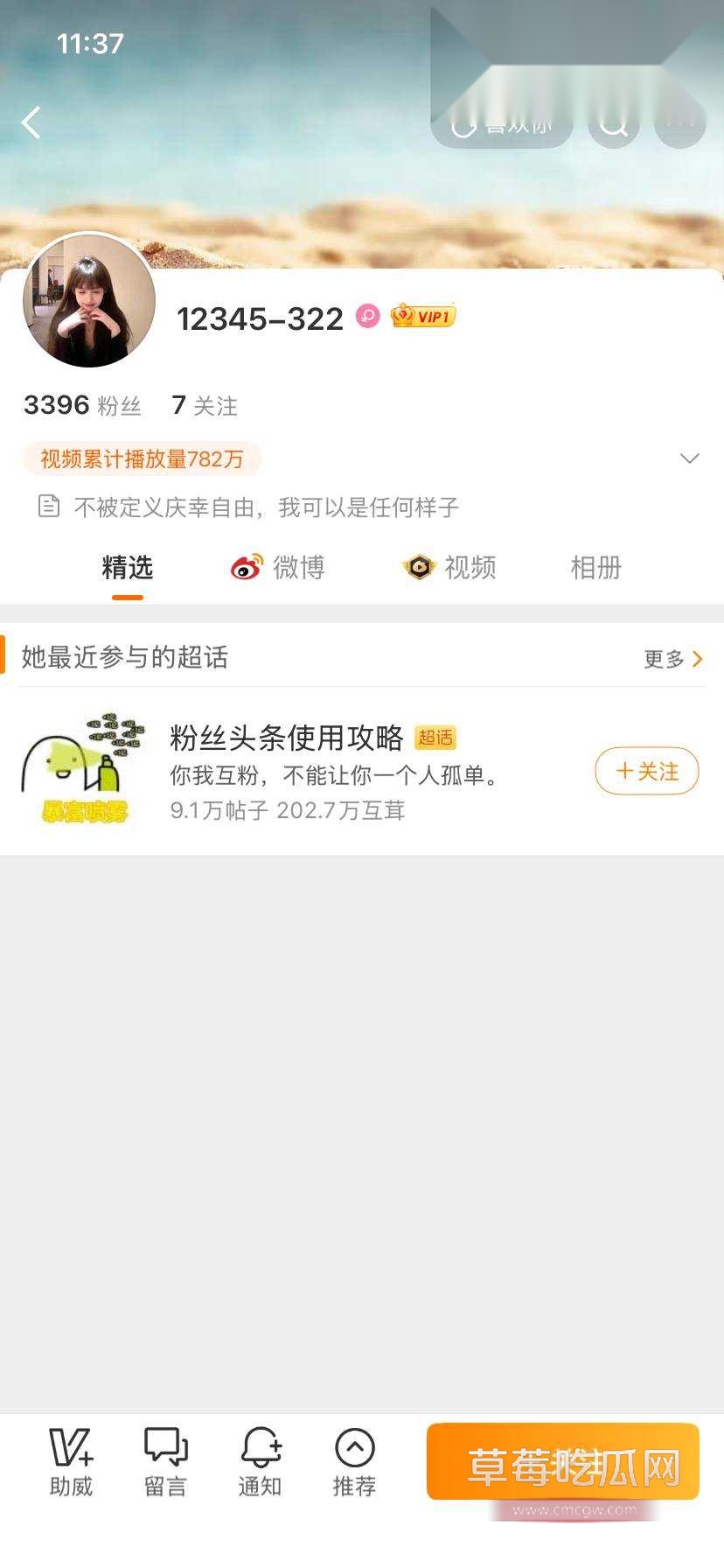Open the 7 关注 following list
Screen dimensions: 724x1568
[x=205, y=405]
